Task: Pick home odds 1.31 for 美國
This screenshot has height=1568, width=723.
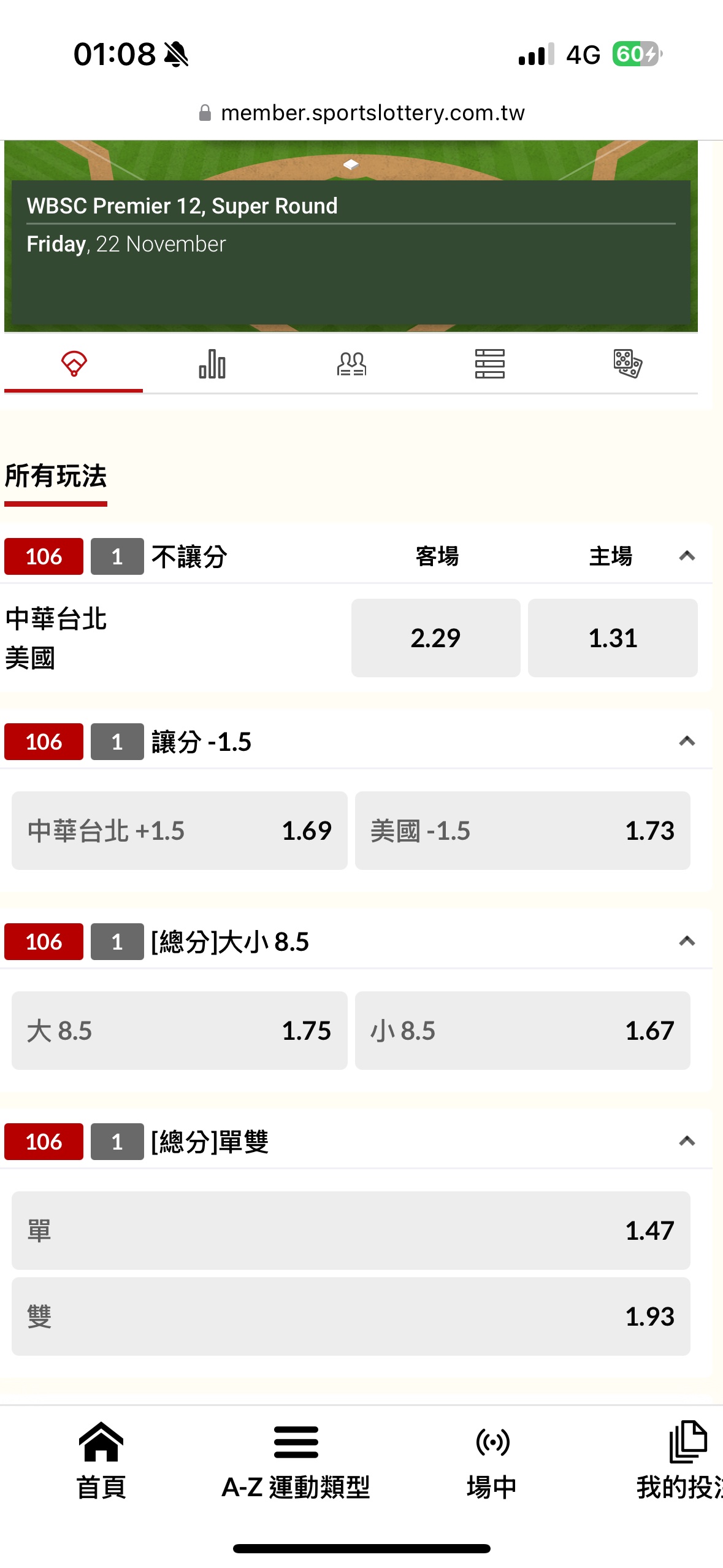Action: [x=613, y=638]
